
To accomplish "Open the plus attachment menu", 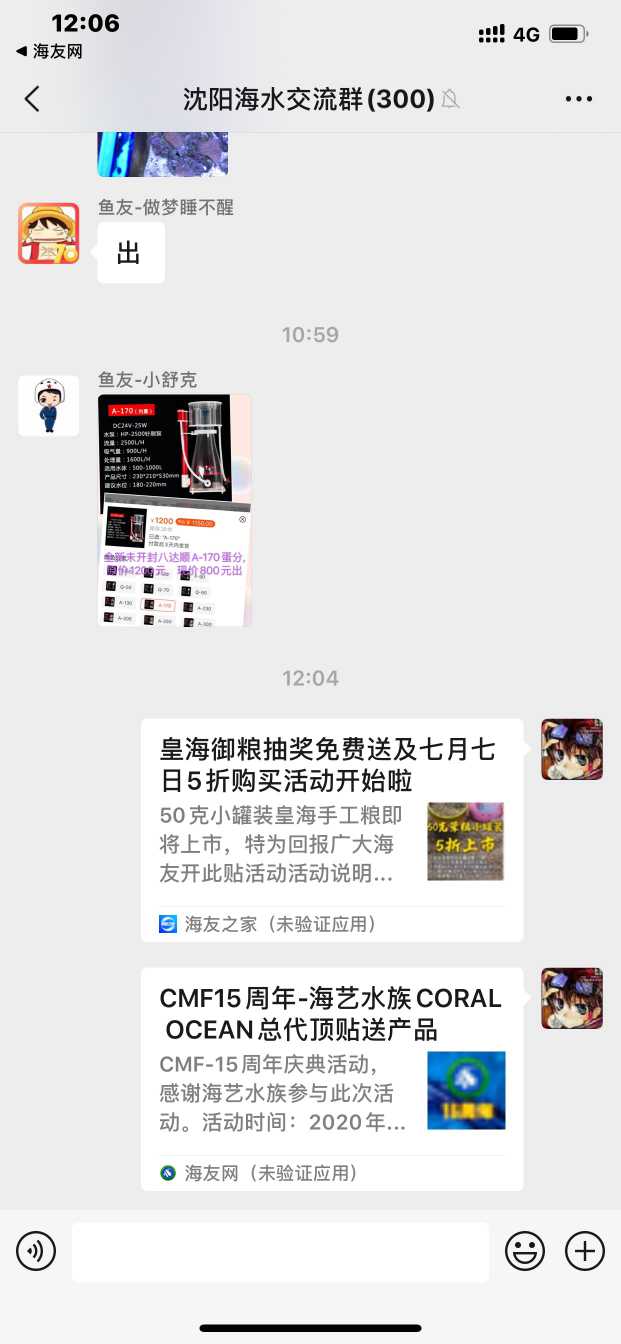I will tap(585, 1251).
